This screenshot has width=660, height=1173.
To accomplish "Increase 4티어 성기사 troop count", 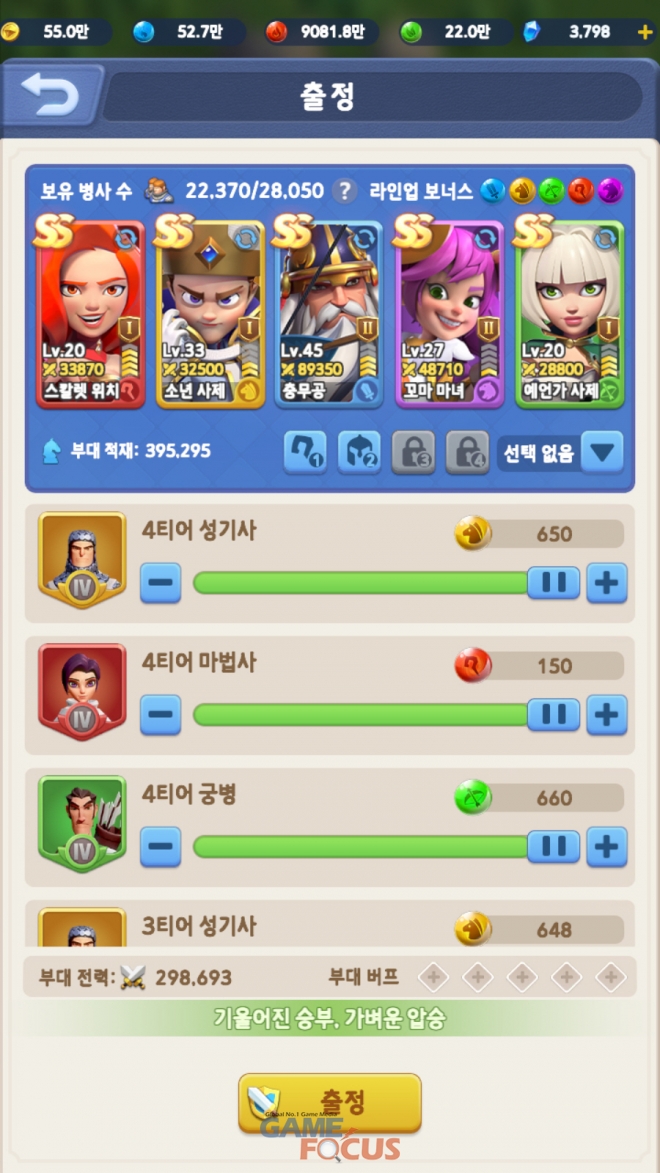I will pyautogui.click(x=606, y=582).
